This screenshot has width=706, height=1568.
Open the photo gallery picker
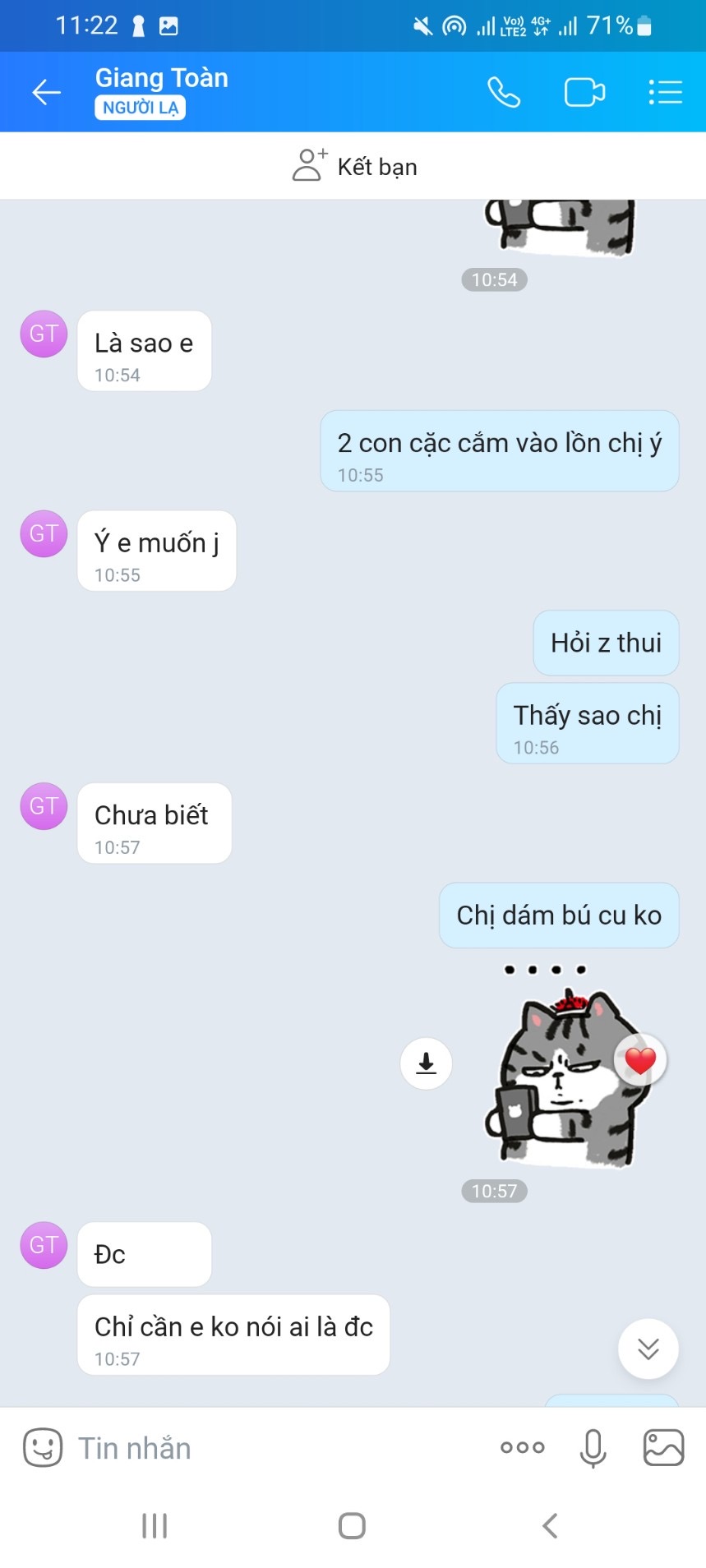(662, 1447)
